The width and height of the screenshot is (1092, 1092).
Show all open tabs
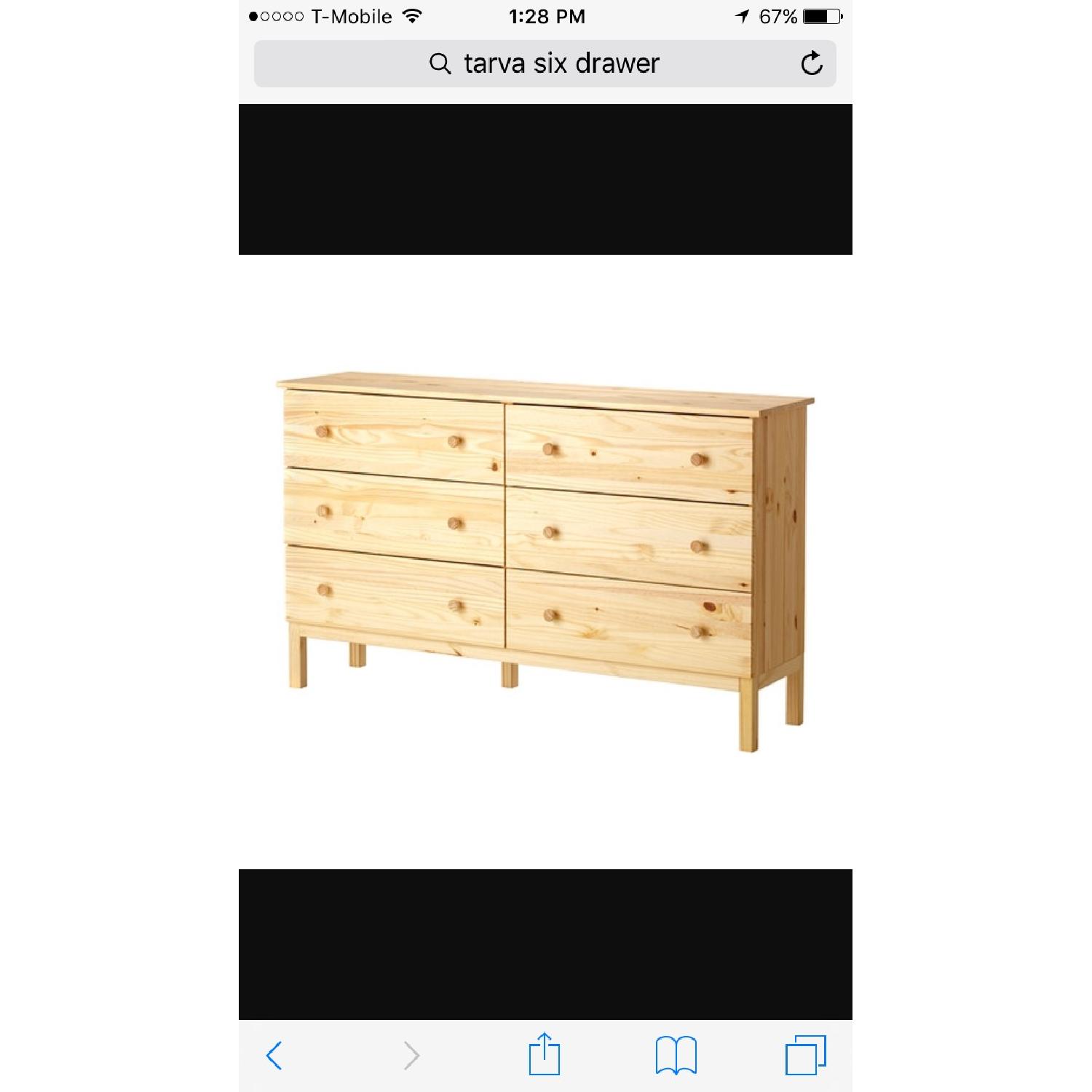pos(805,1055)
